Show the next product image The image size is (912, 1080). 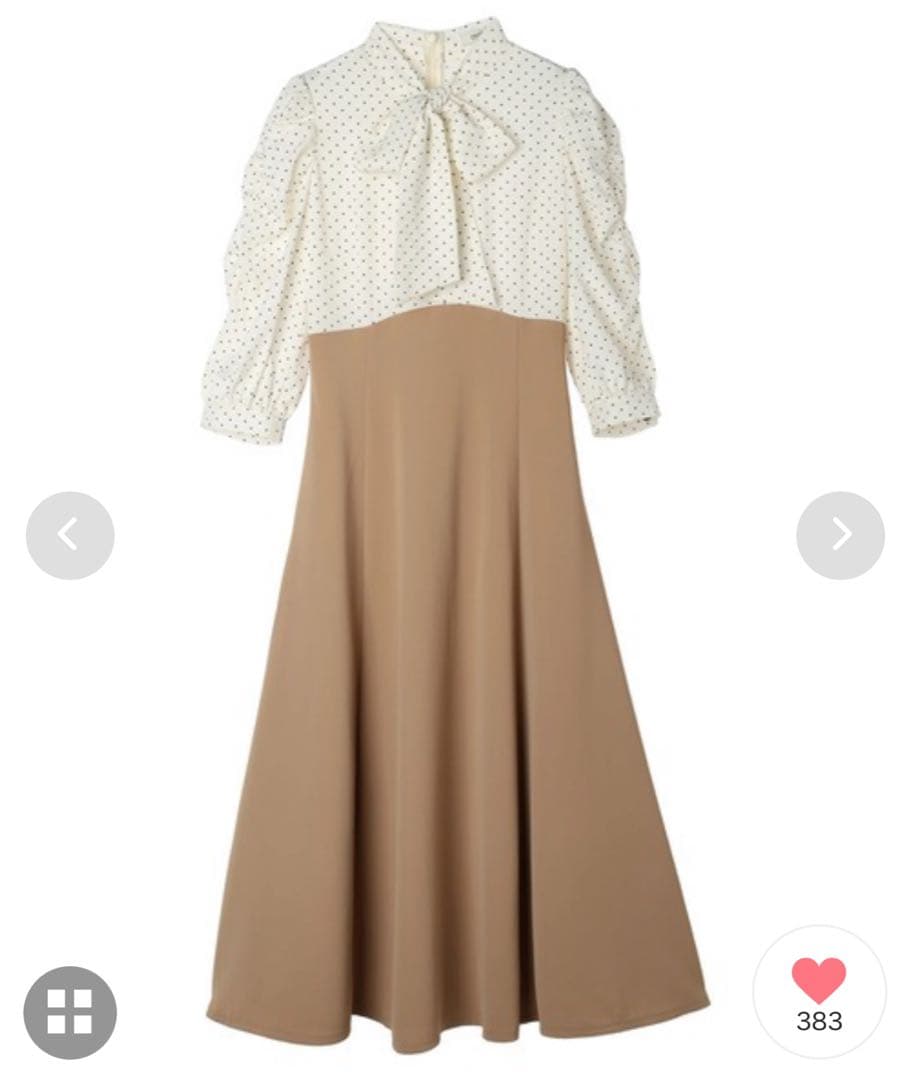click(x=840, y=535)
